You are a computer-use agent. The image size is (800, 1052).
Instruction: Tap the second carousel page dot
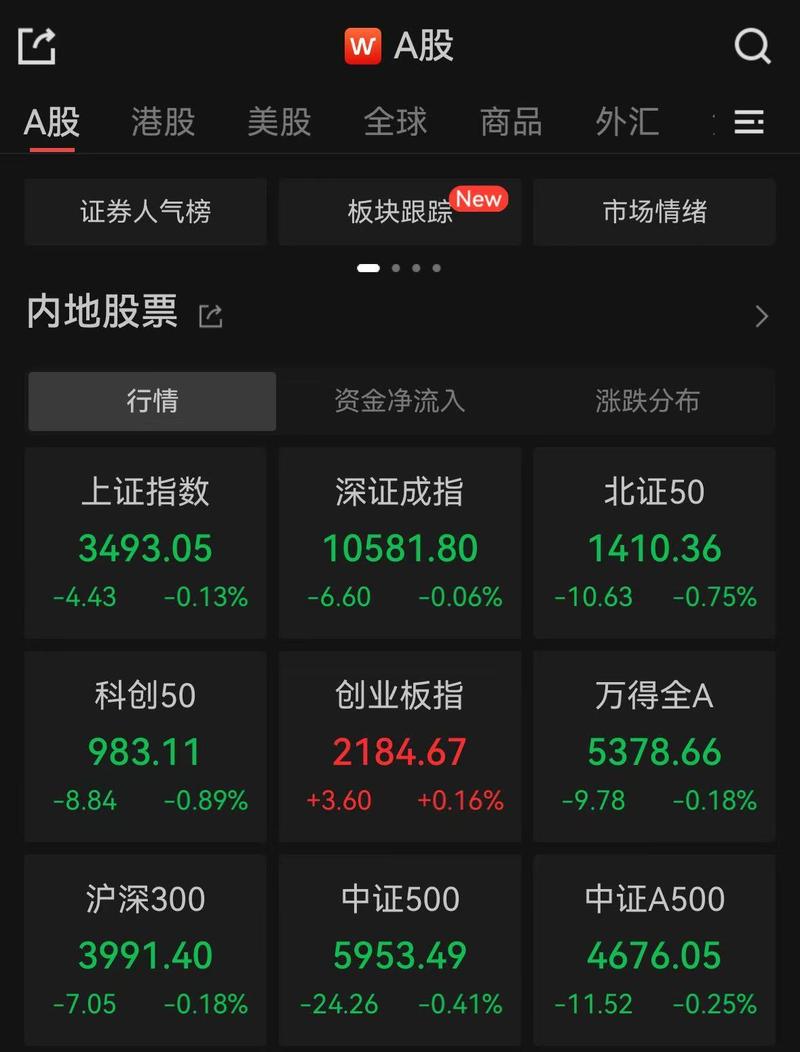pos(395,268)
